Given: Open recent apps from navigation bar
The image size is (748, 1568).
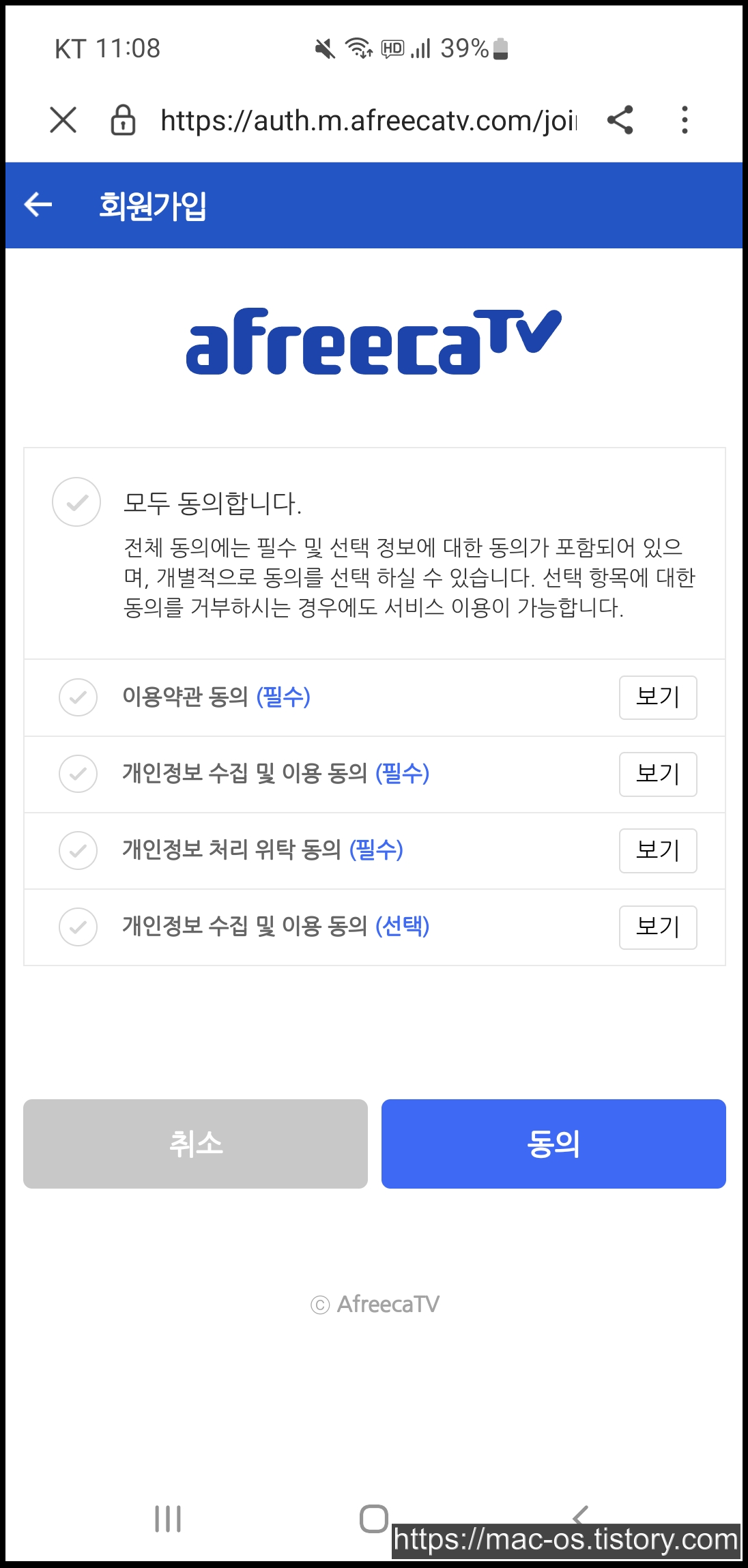Looking at the screenshot, I should coord(168,1519).
